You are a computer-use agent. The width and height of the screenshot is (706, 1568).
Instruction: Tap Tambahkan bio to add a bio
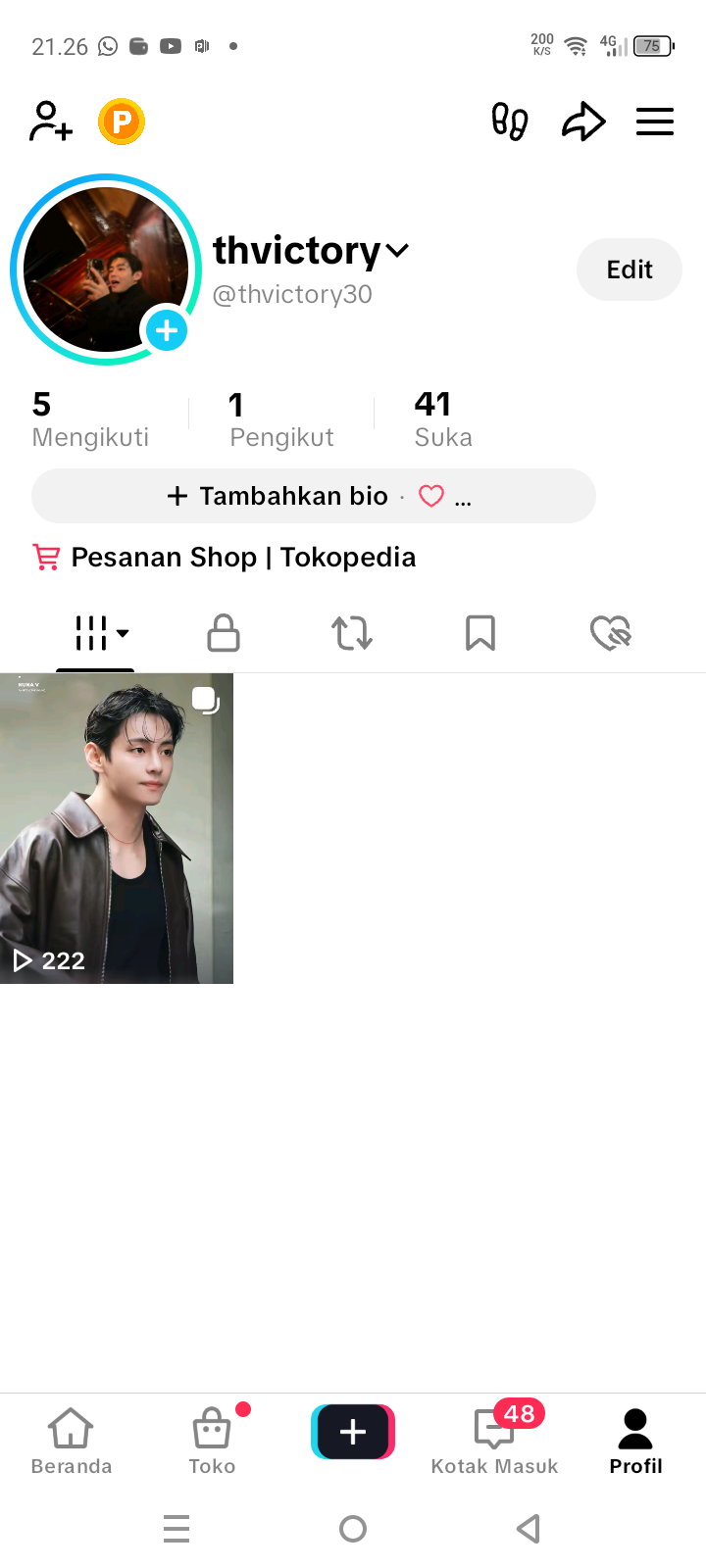pos(279,496)
